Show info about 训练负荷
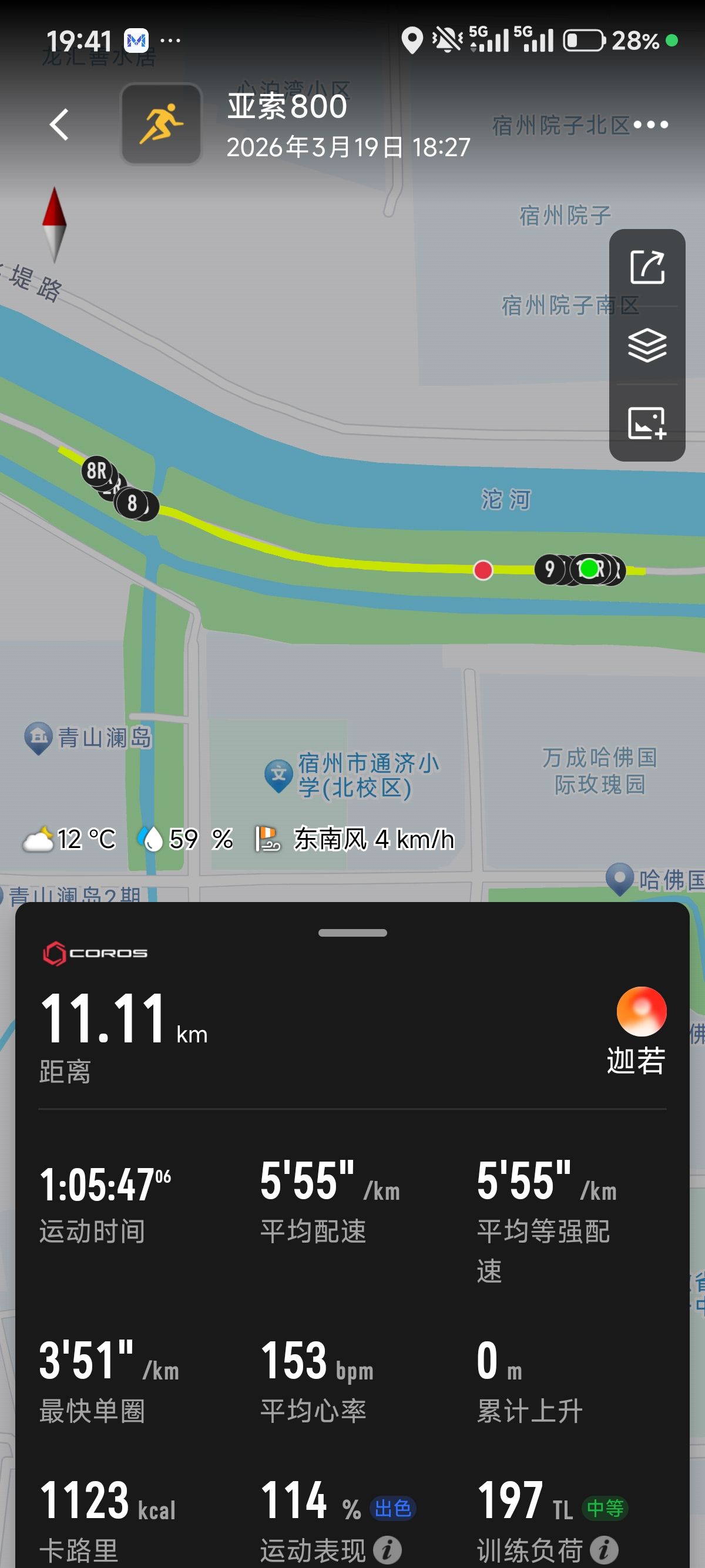Screen dimensions: 705x1568 coord(604,1549)
